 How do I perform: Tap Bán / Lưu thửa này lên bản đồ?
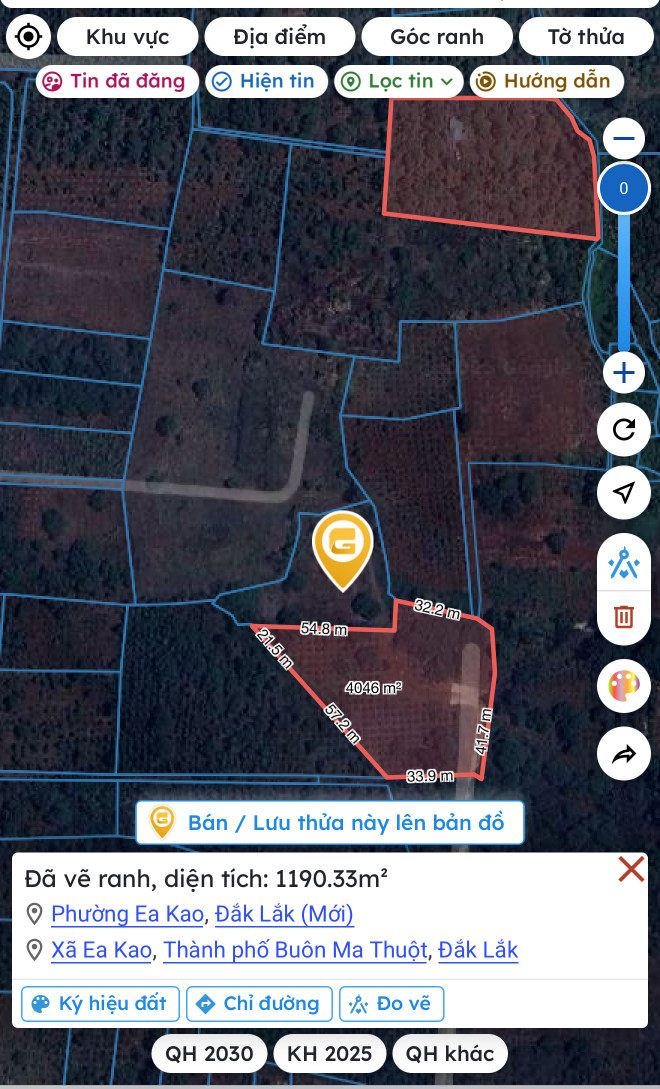(330, 823)
